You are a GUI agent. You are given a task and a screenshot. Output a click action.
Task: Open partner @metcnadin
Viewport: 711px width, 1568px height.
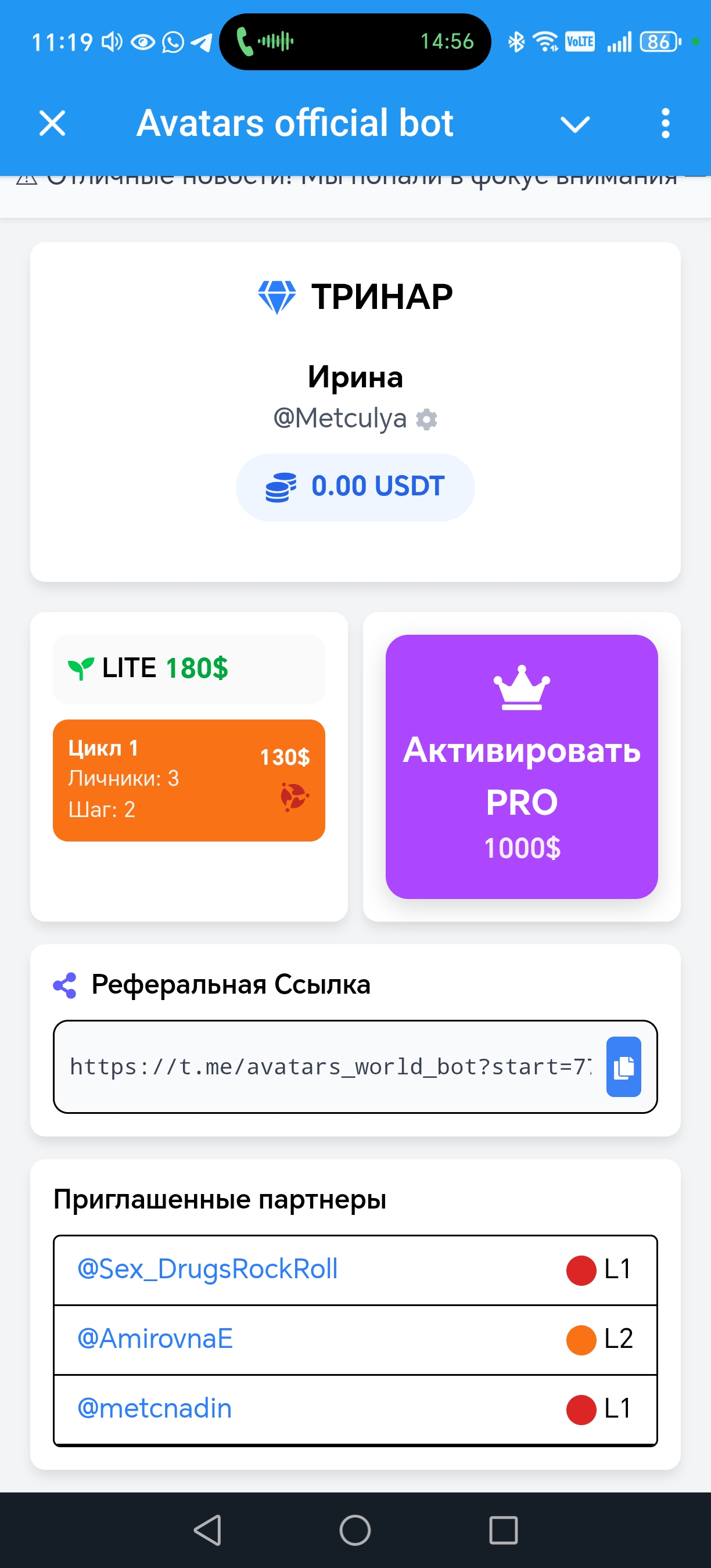point(155,1408)
